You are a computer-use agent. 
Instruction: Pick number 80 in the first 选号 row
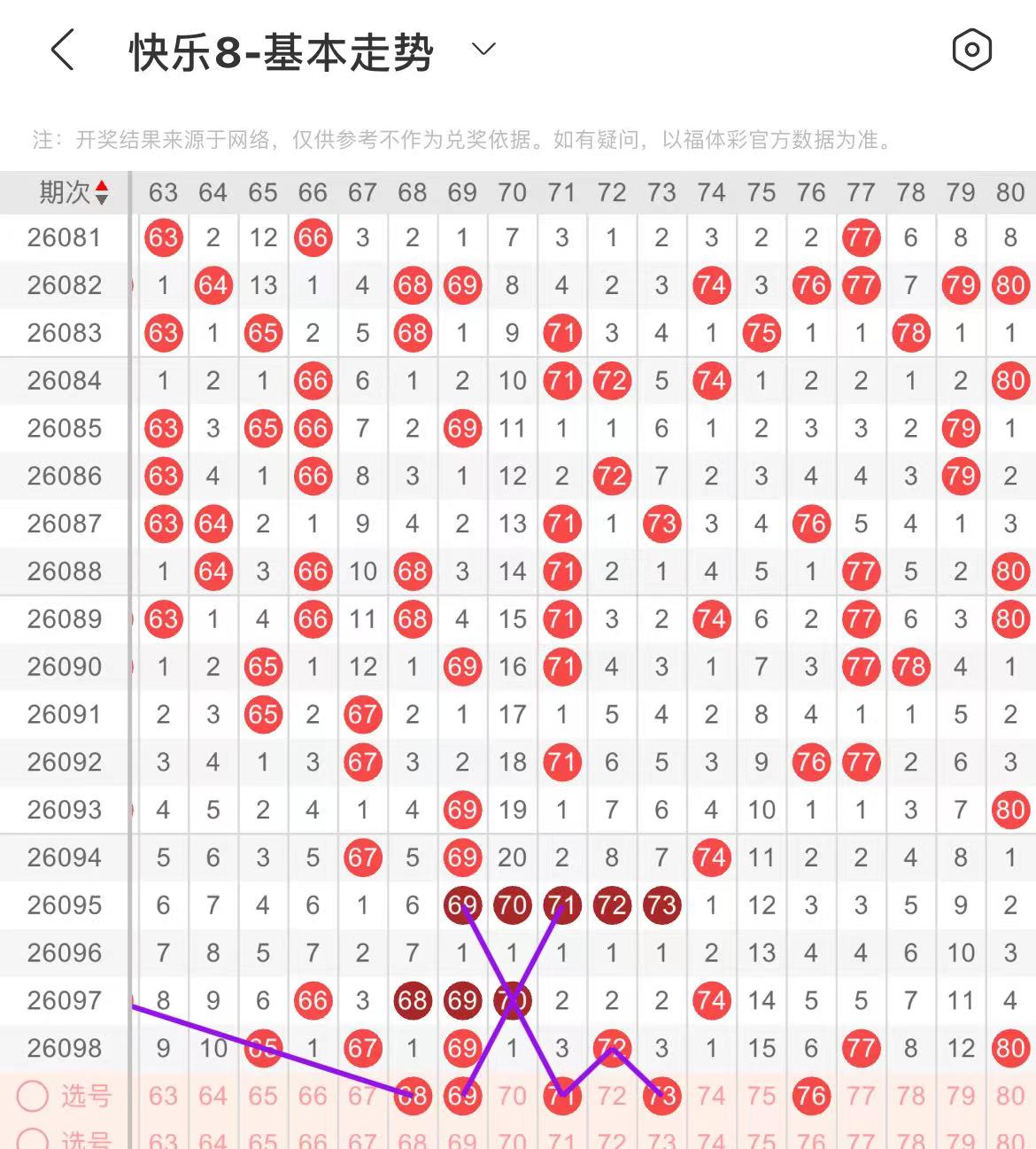[1010, 1096]
